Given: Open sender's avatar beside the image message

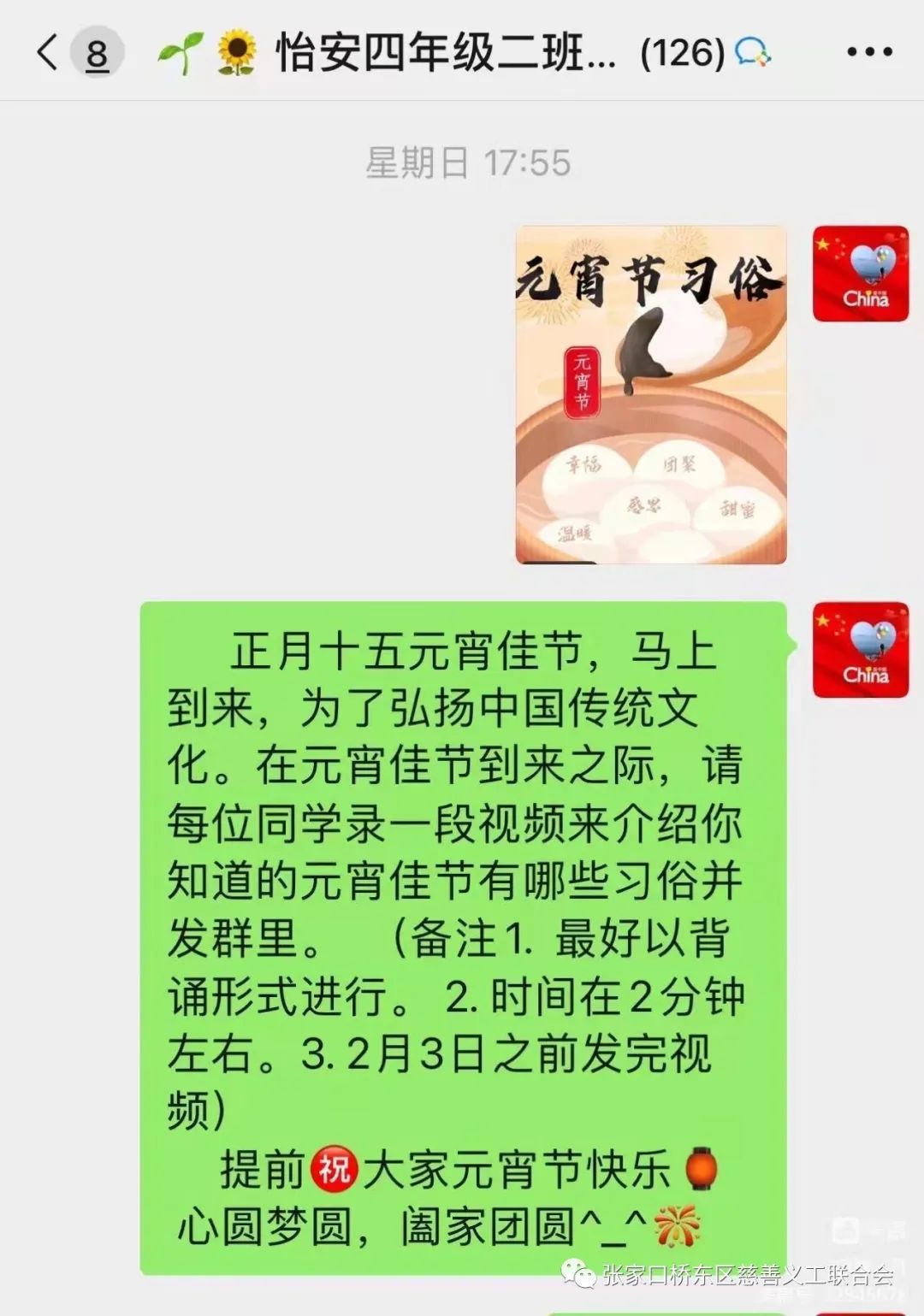Looking at the screenshot, I should 860,274.
